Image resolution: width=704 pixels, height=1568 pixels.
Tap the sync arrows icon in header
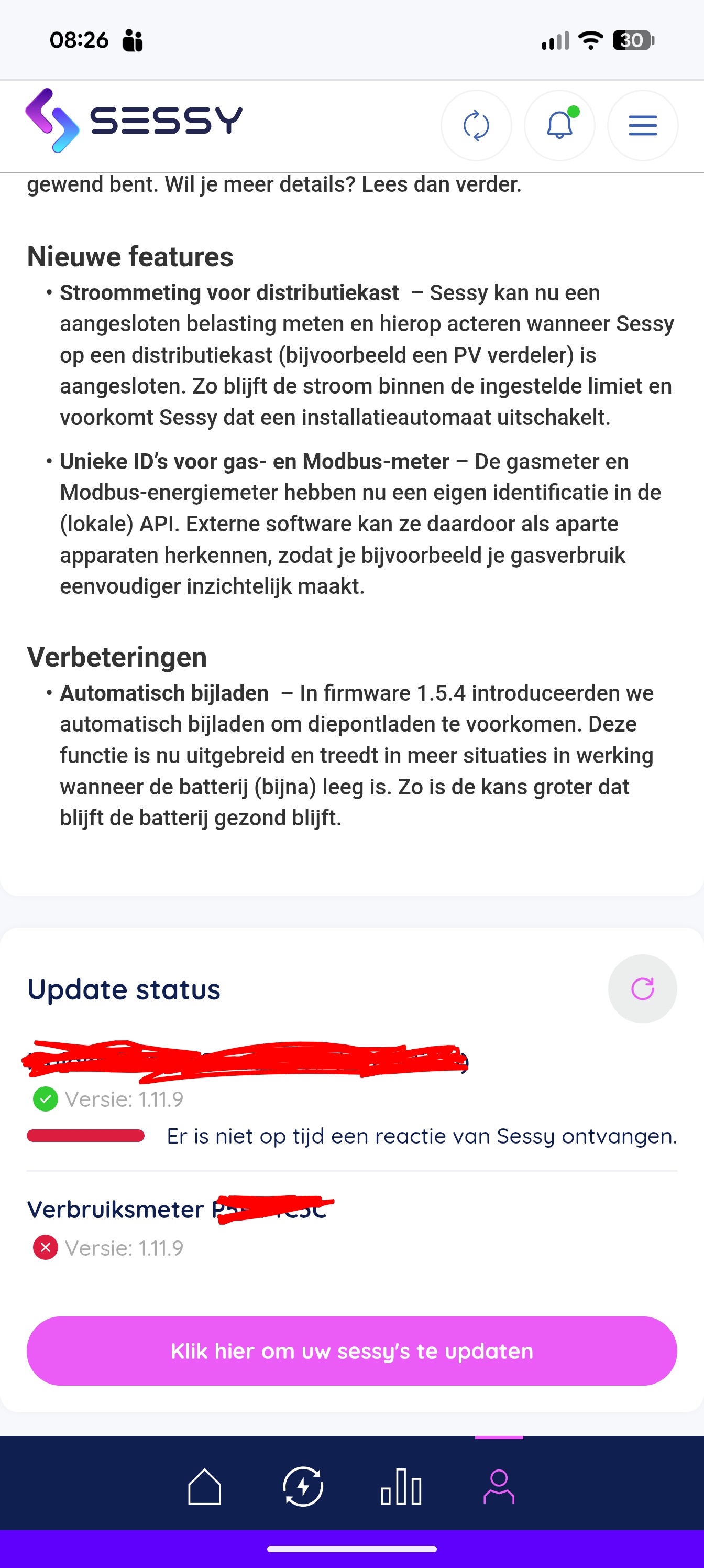click(x=476, y=126)
